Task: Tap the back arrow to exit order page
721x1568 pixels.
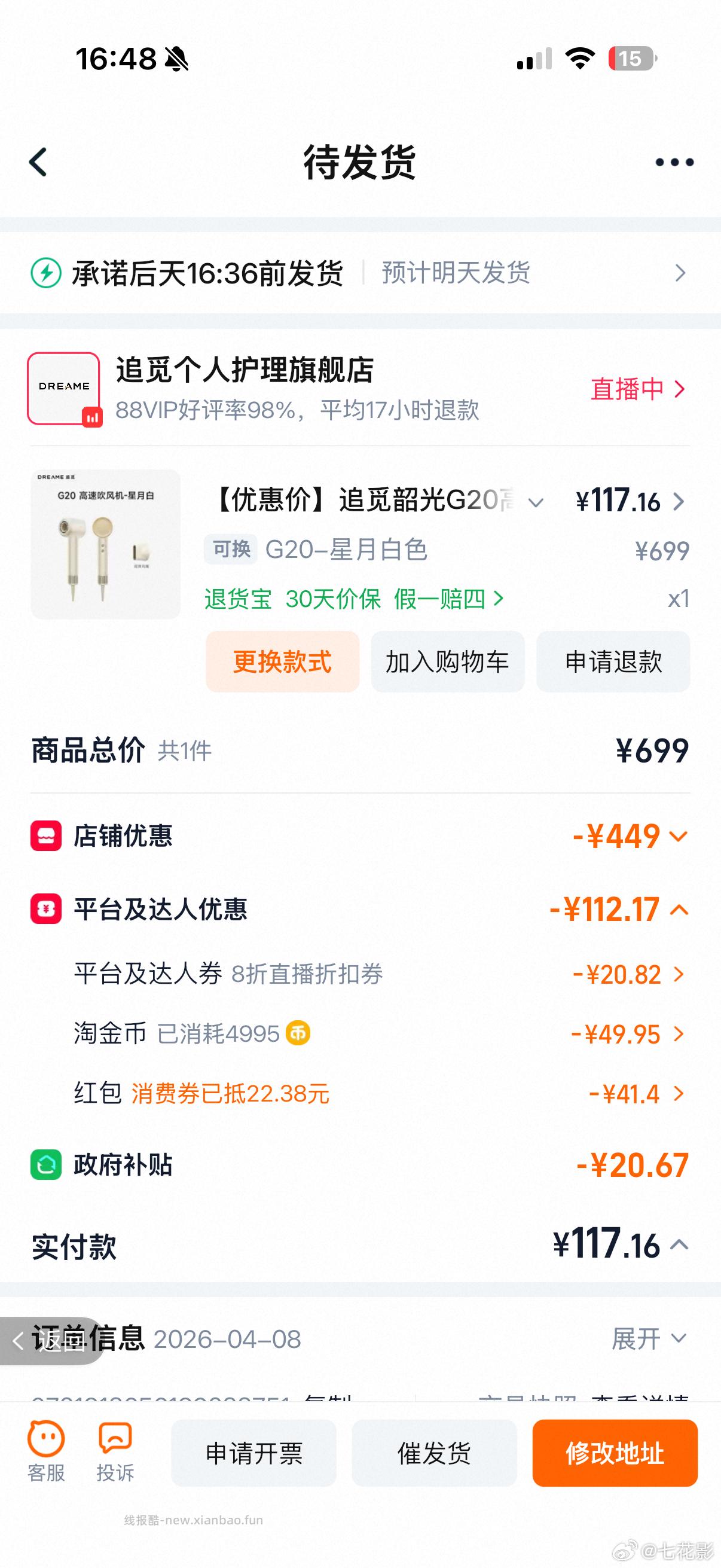Action: 38,162
